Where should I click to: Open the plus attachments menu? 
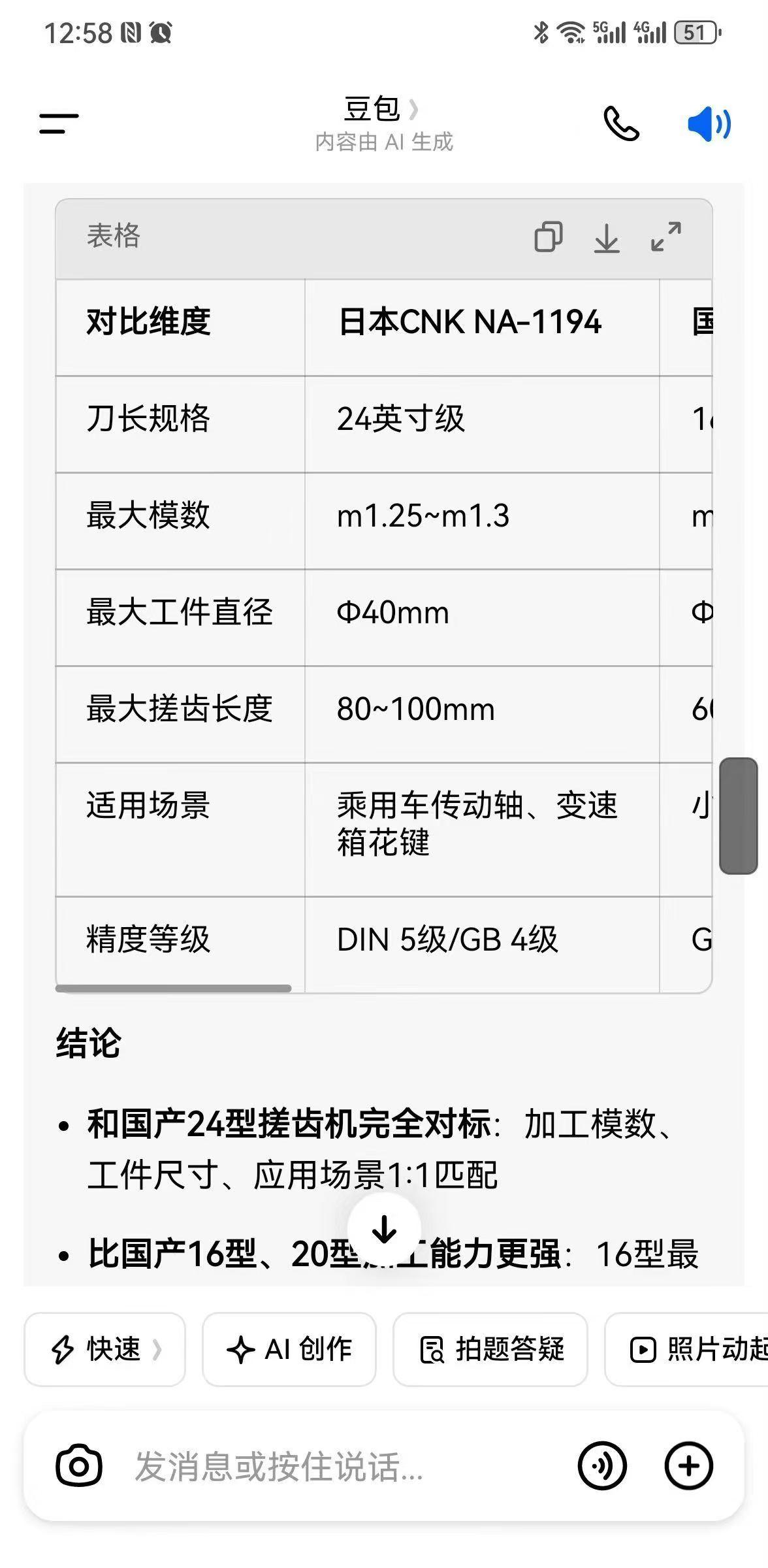click(688, 1467)
